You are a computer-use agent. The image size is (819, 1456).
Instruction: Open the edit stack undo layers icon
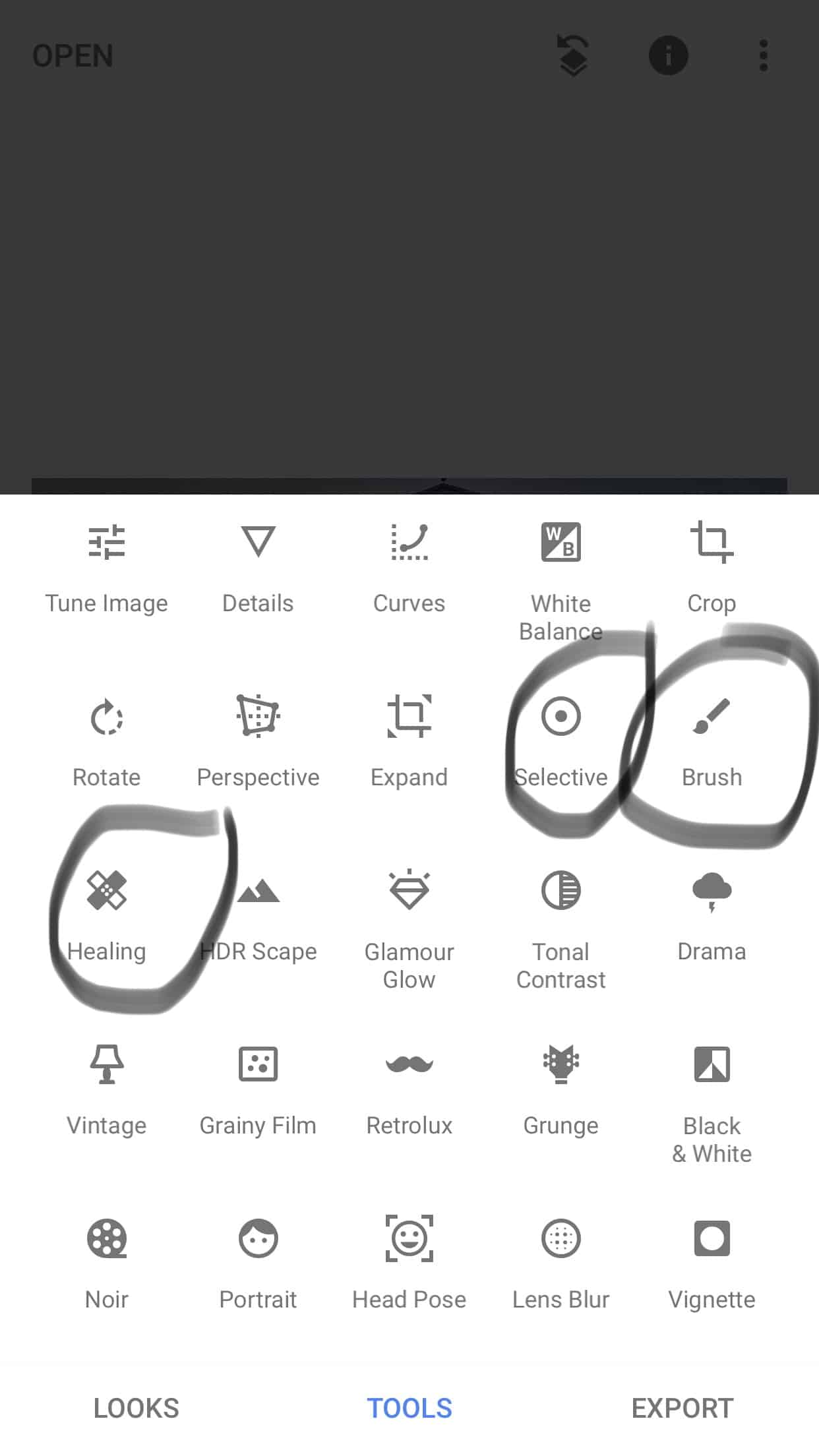pyautogui.click(x=572, y=55)
